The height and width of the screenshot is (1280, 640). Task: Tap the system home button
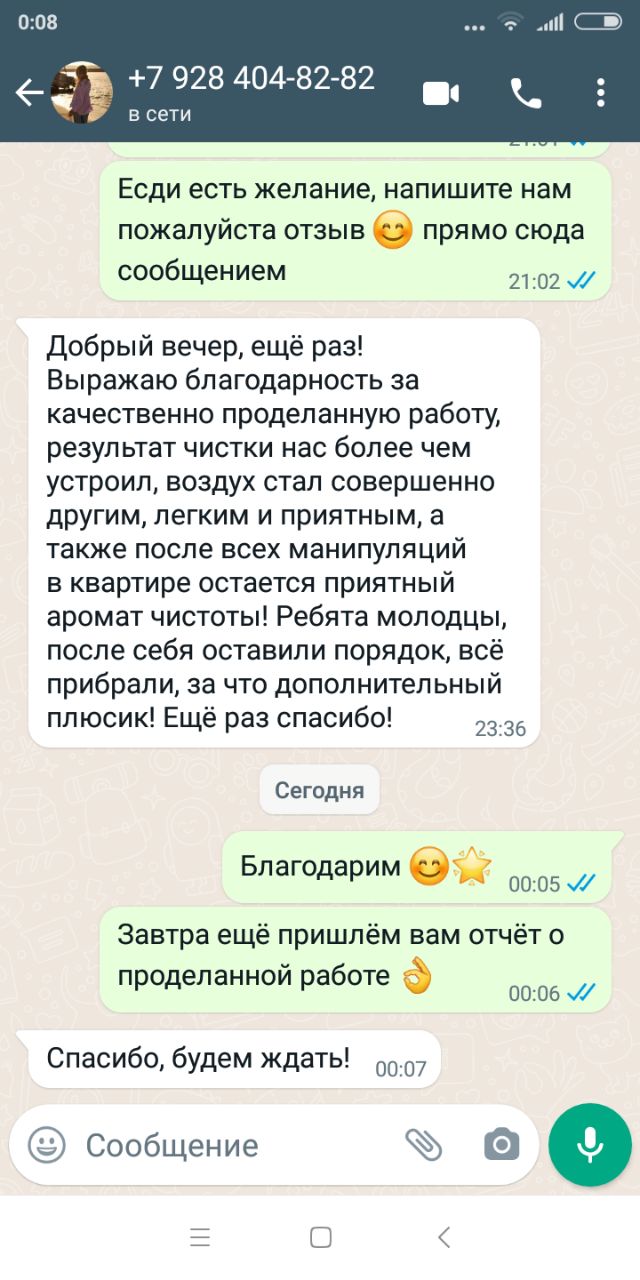[320, 1237]
